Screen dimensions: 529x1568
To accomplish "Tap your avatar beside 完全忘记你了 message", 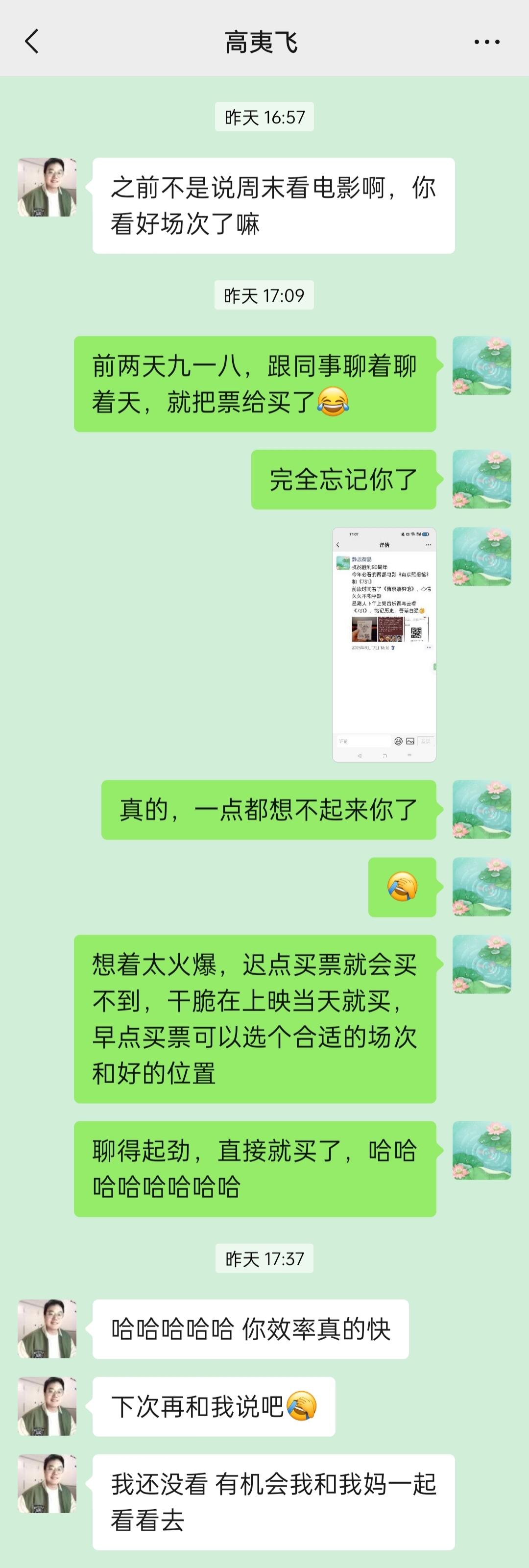I will tap(481, 479).
